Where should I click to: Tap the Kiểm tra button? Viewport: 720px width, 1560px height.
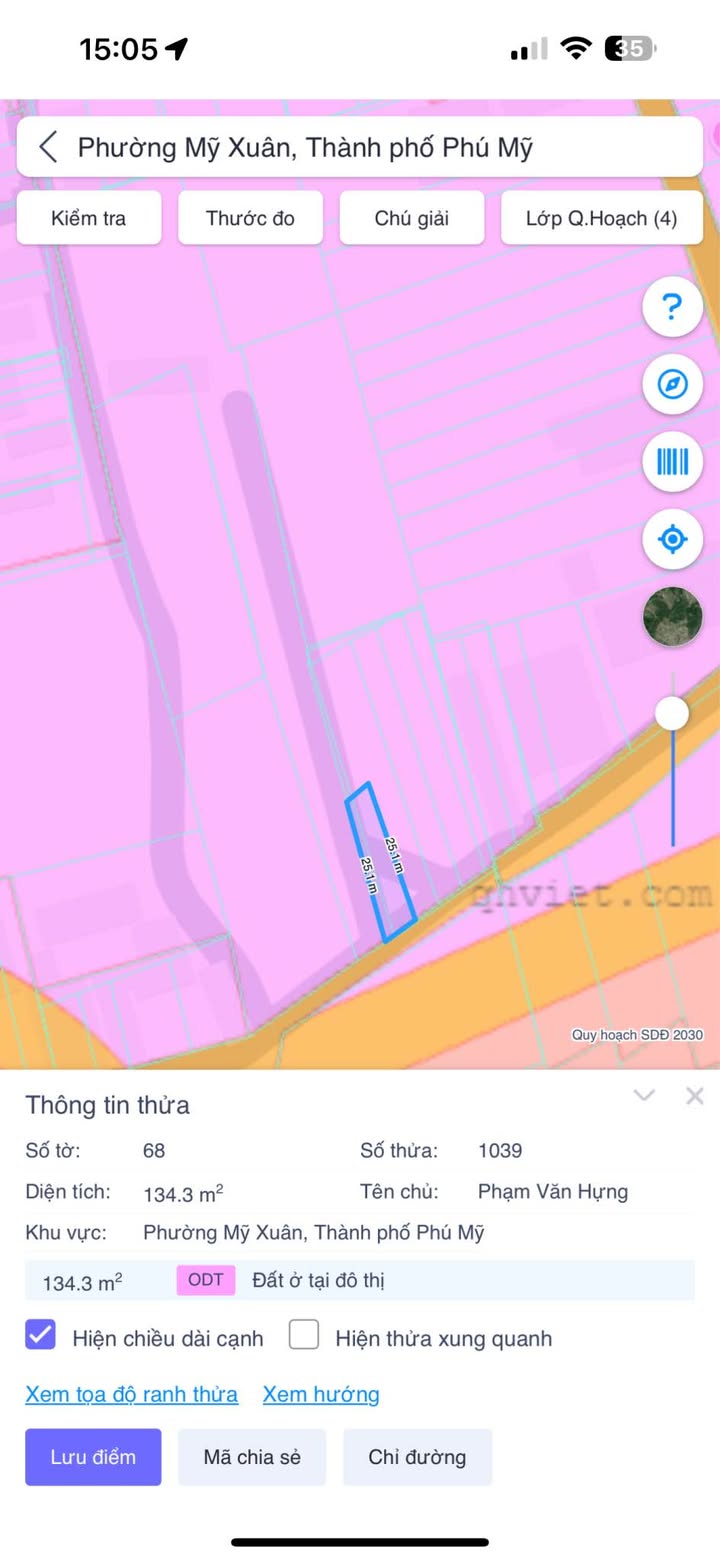point(89,218)
